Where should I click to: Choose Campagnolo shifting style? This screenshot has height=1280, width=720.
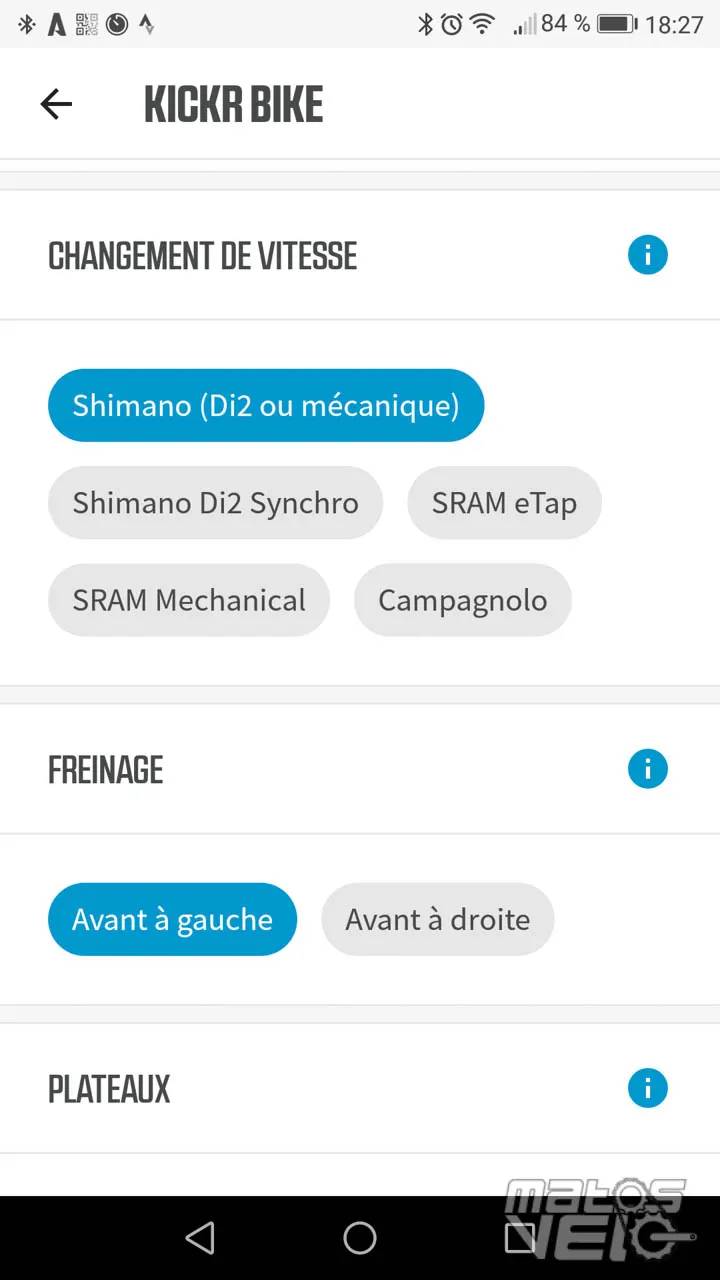[462, 600]
